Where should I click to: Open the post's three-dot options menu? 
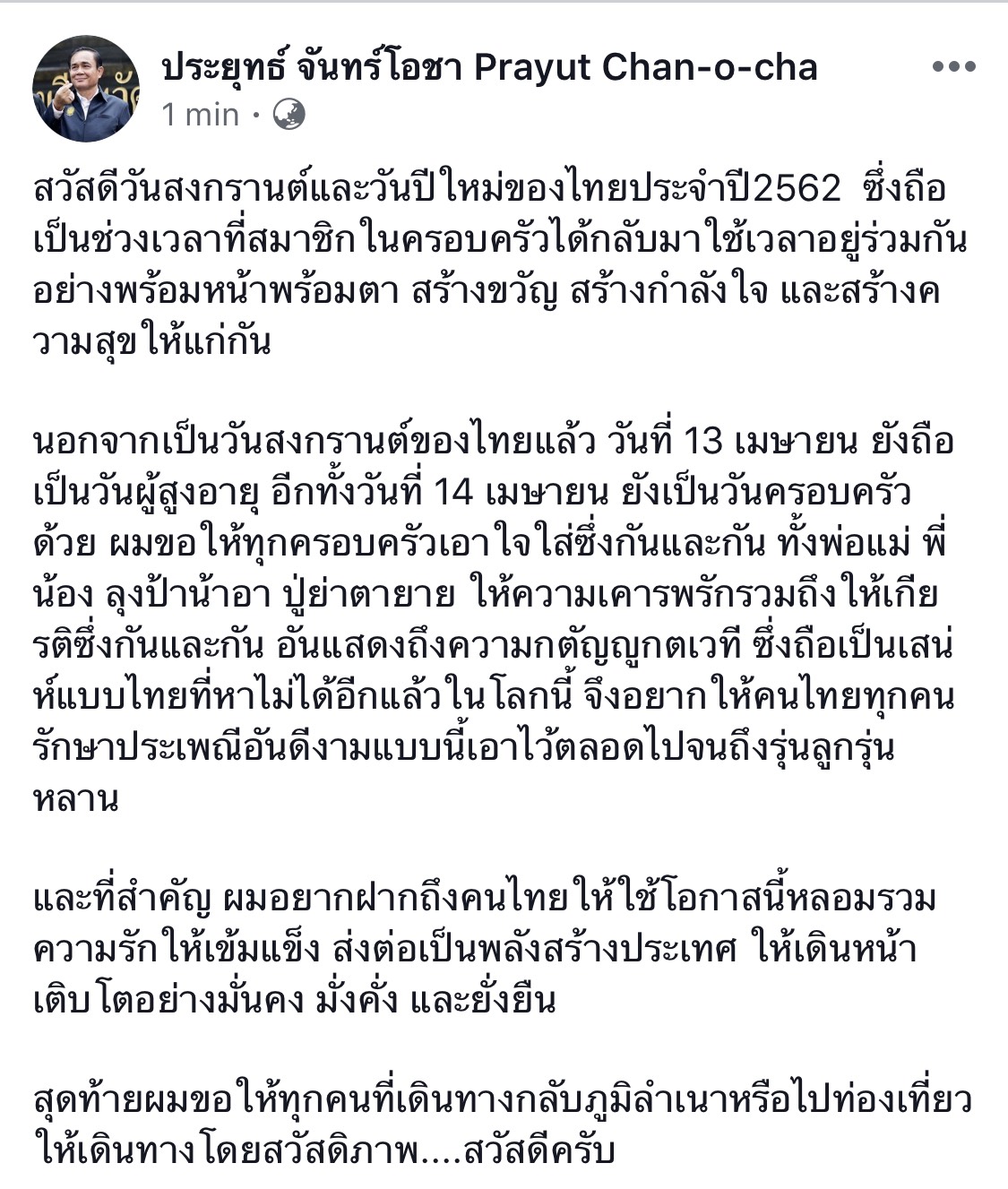point(952,67)
